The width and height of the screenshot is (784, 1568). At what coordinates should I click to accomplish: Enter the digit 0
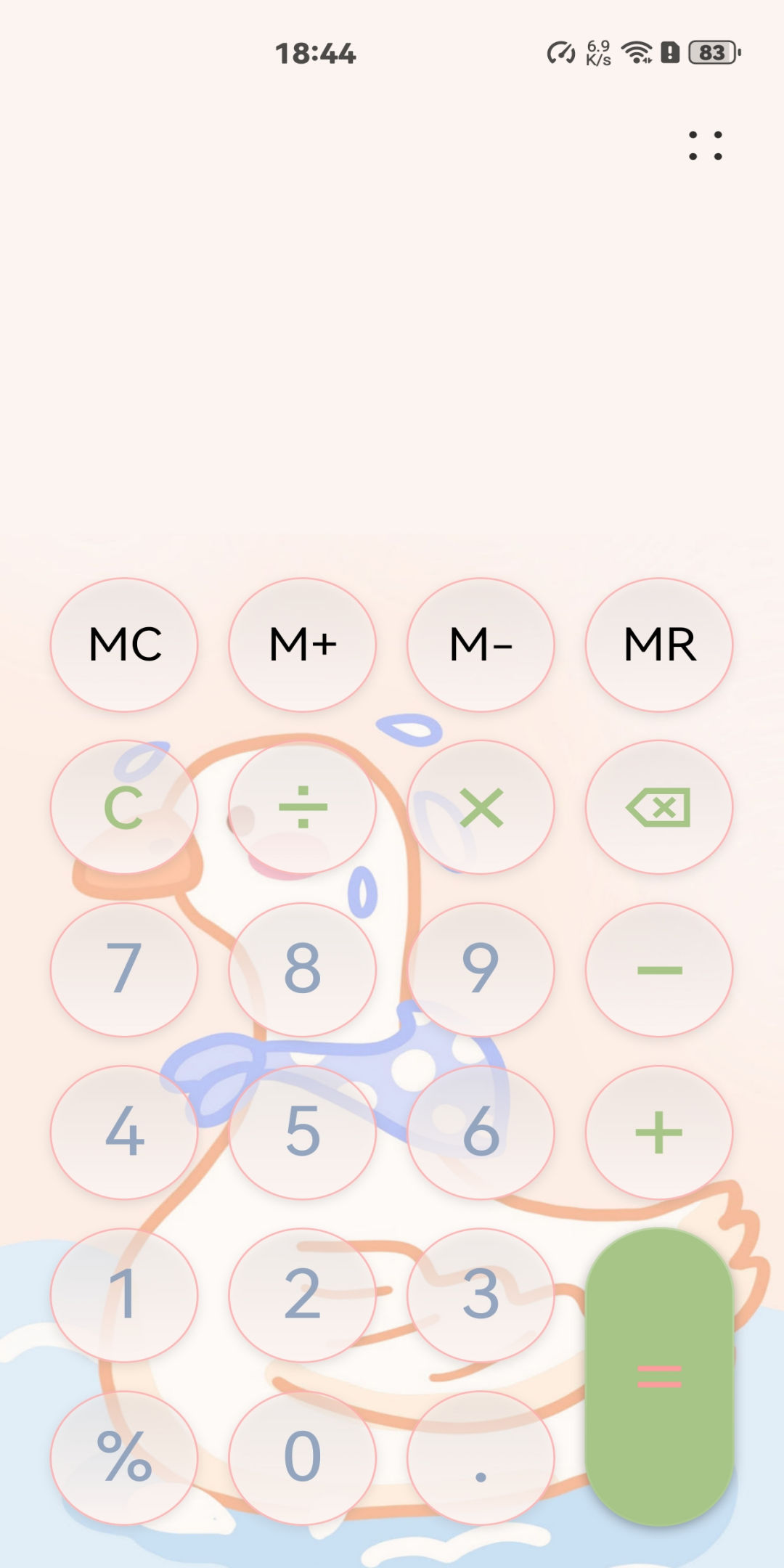tap(303, 1458)
